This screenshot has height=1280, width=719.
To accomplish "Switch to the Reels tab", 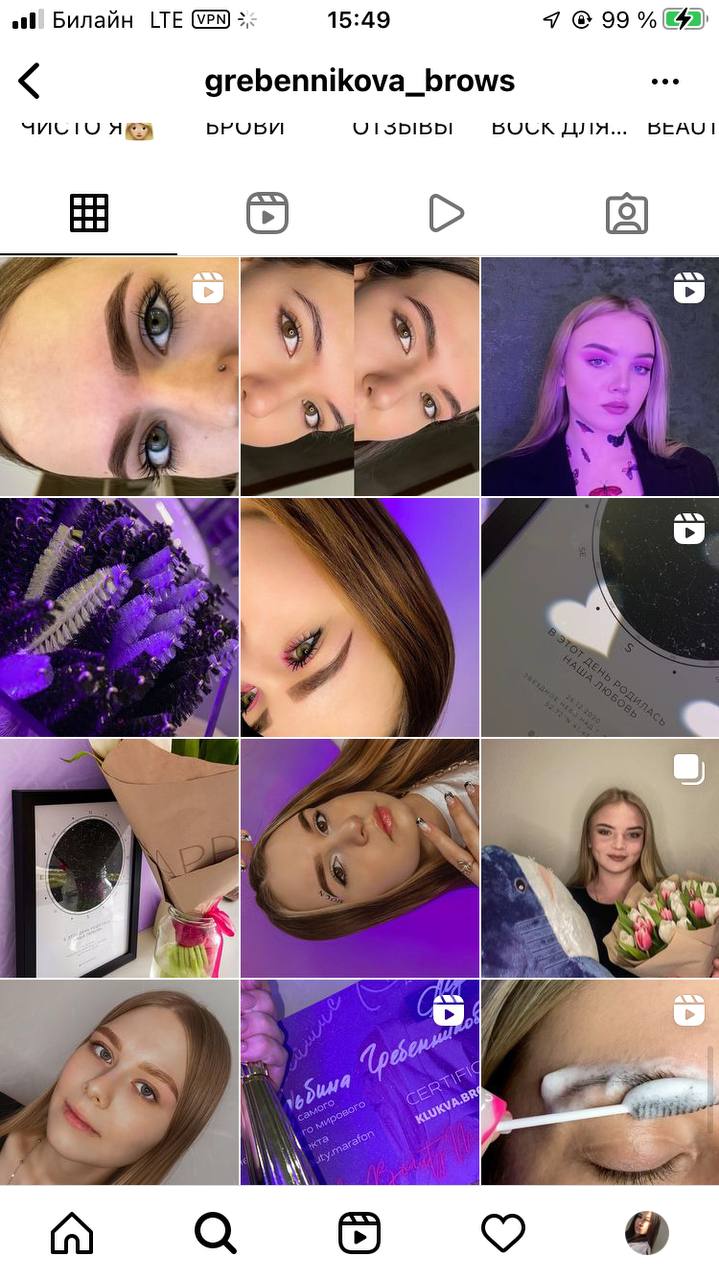I will (x=267, y=213).
